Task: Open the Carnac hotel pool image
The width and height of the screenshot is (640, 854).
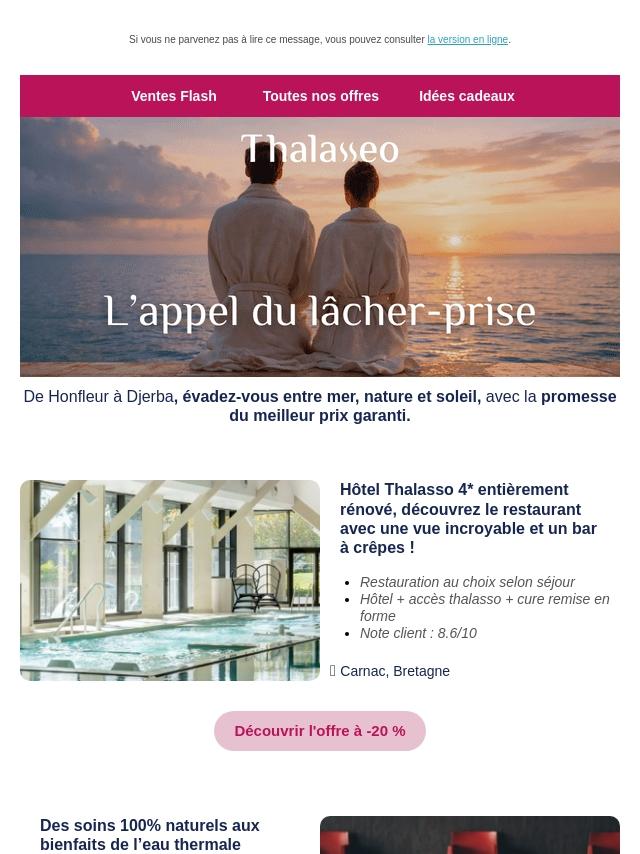Action: click(x=170, y=580)
